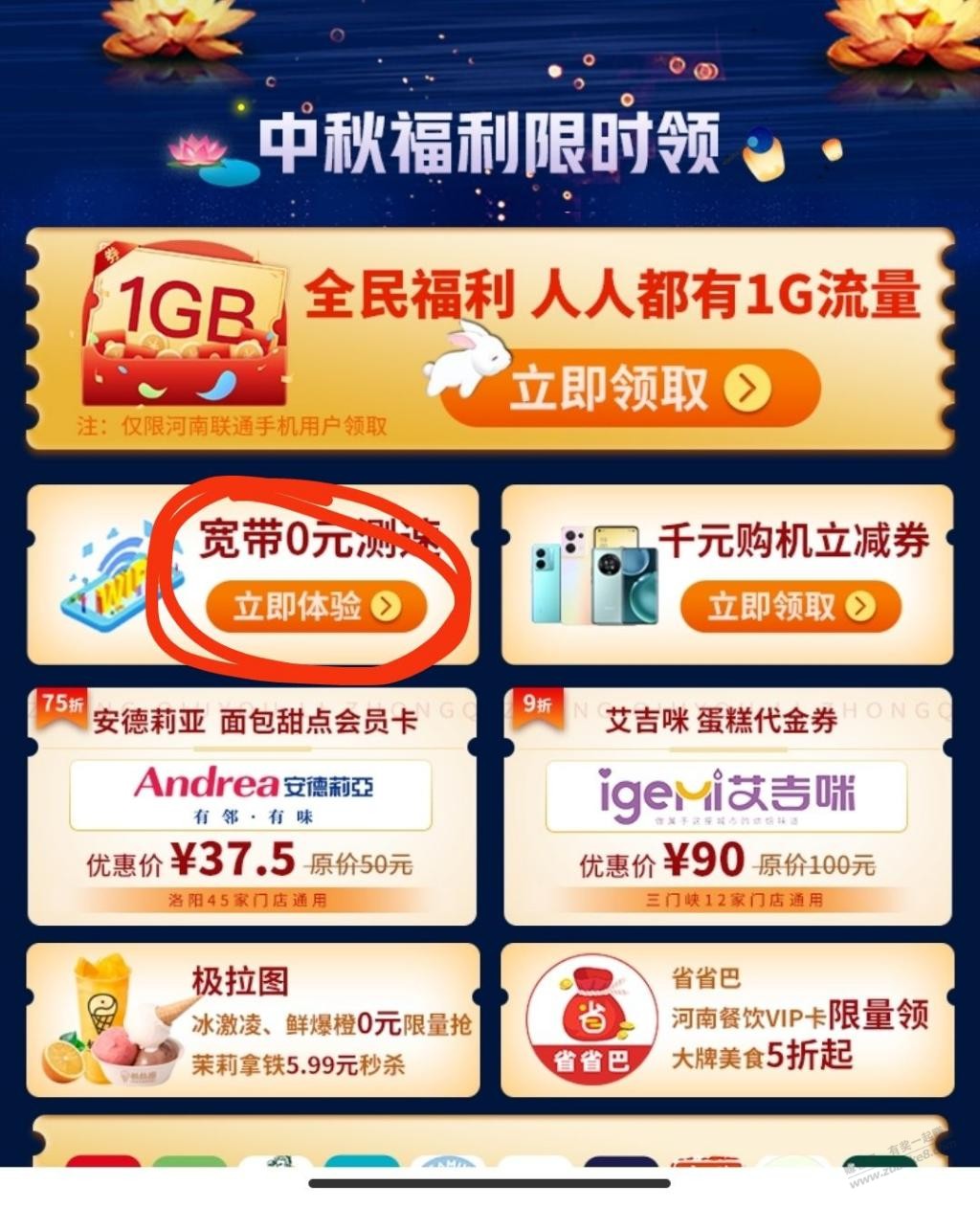Image resolution: width=980 pixels, height=1207 pixels.
Task: Open the 安德莉亚 面包甜点会员卡 offer
Action: [x=252, y=806]
